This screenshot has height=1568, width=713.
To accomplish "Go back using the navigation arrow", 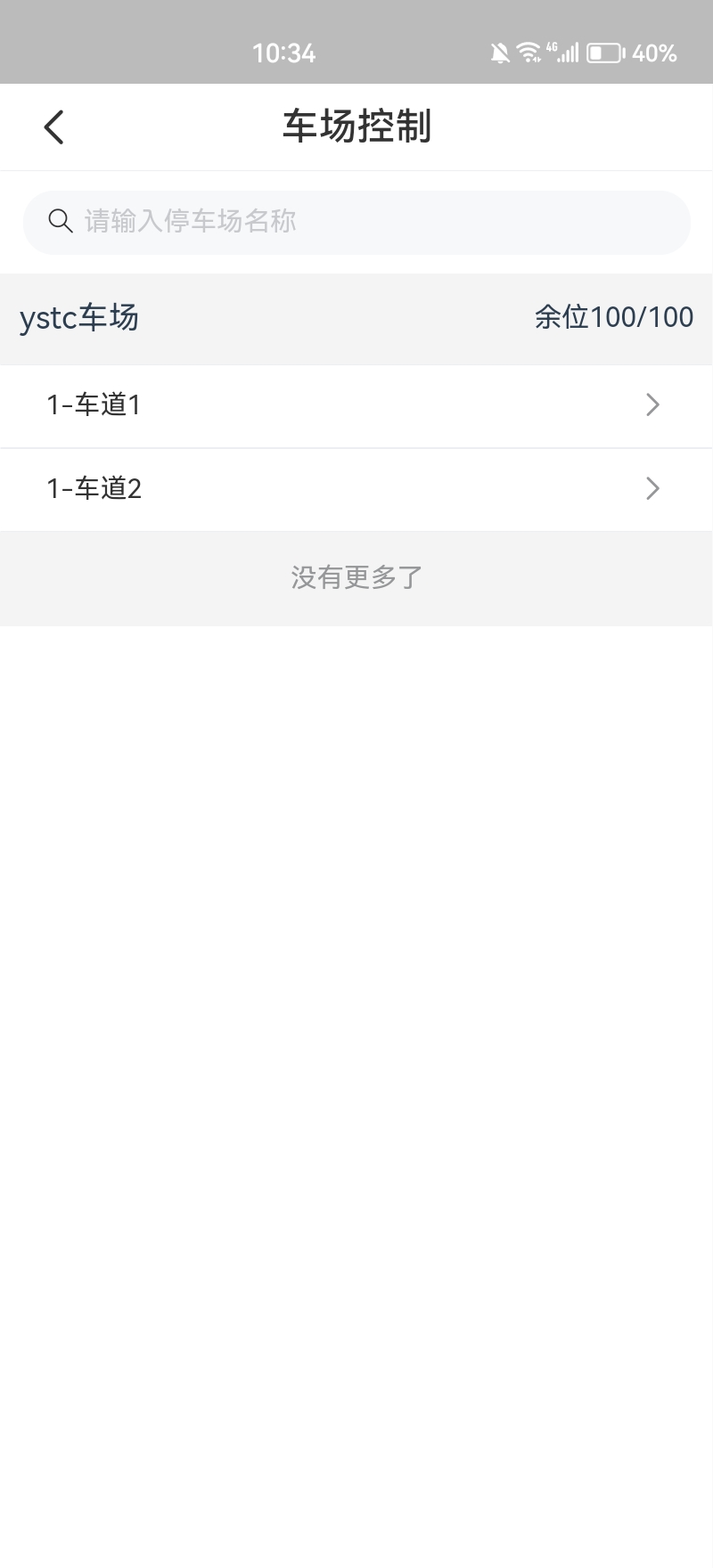I will click(x=53, y=127).
